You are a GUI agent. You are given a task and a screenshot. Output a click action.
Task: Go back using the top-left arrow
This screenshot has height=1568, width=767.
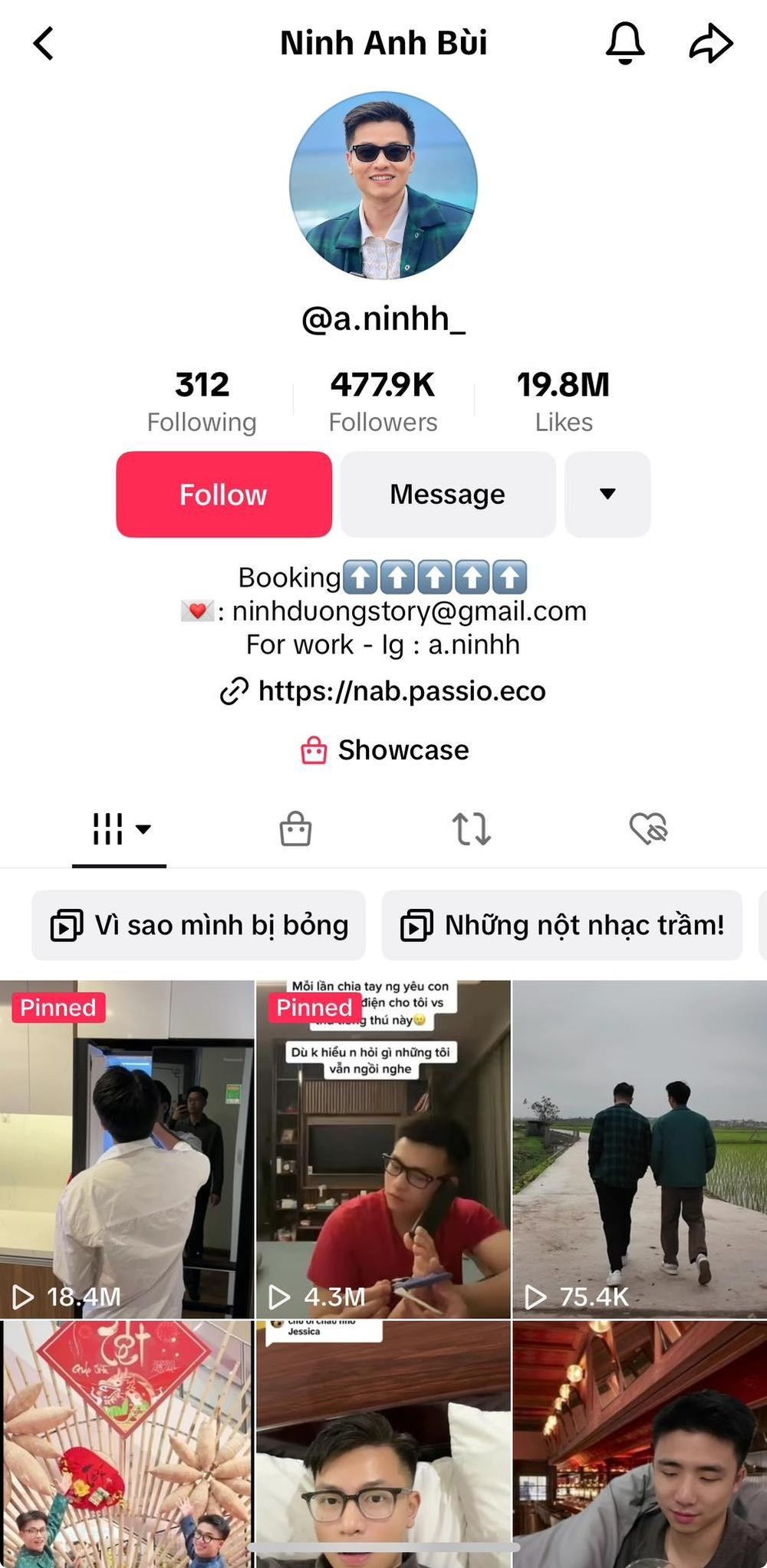tap(44, 43)
